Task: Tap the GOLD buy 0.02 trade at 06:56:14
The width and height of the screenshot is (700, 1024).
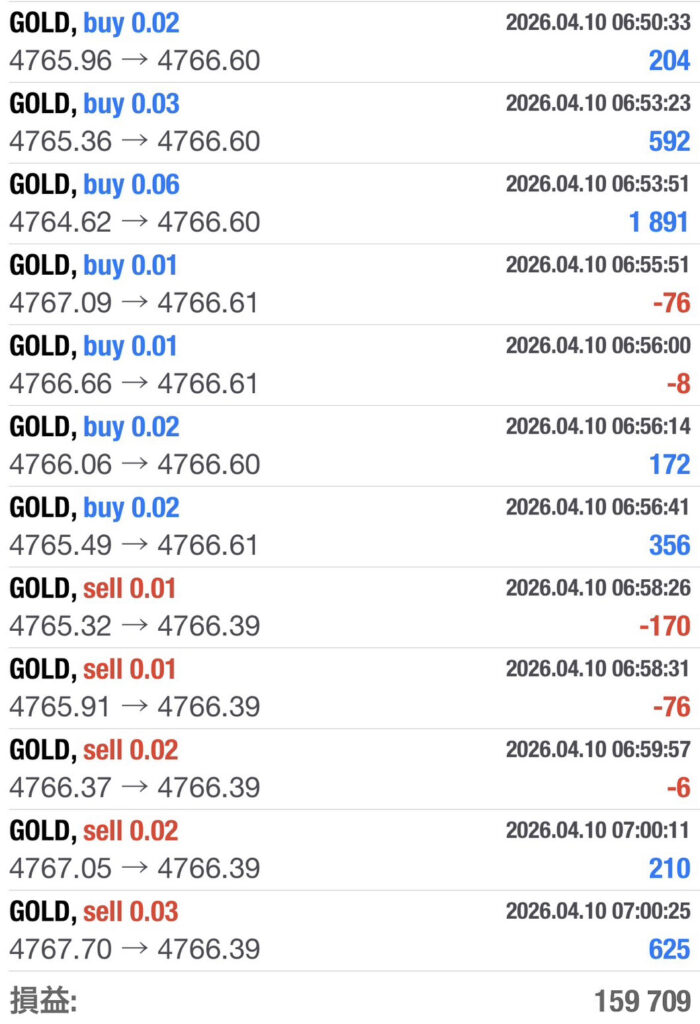Action: 350,447
